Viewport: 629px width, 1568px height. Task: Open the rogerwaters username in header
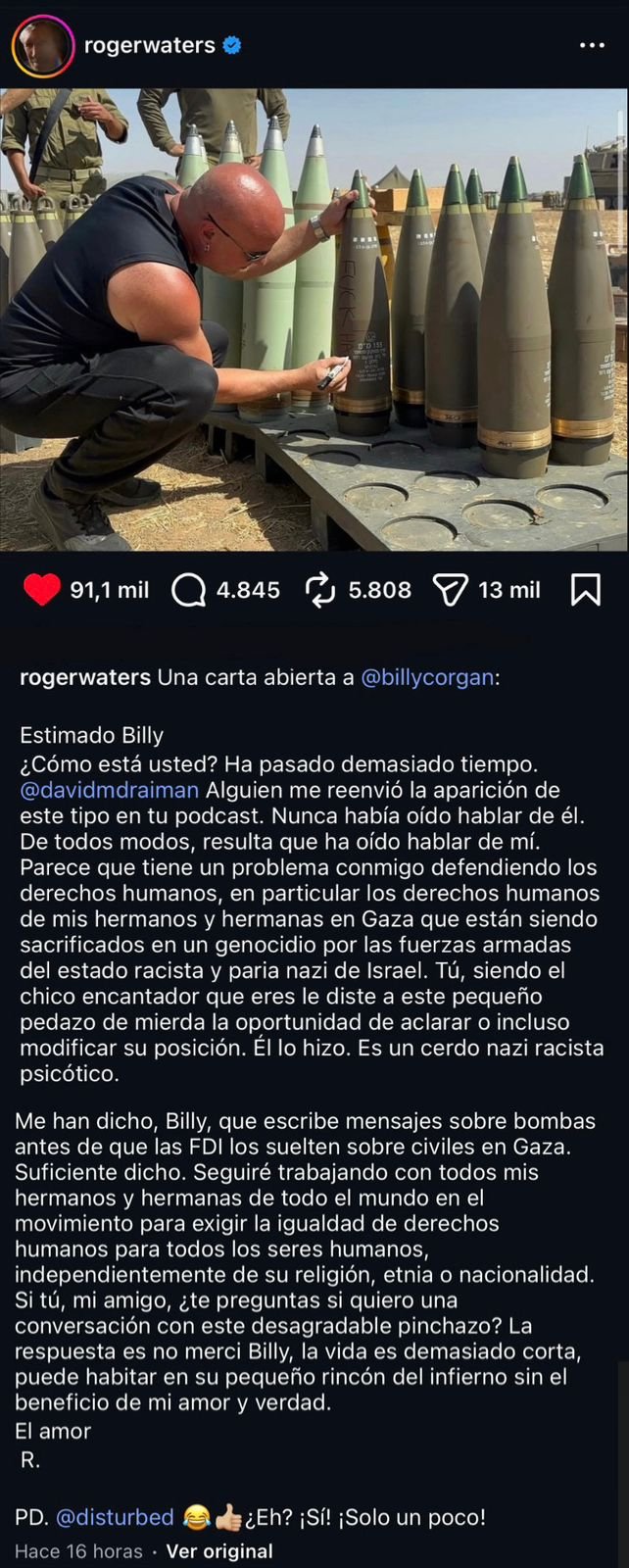tap(149, 45)
